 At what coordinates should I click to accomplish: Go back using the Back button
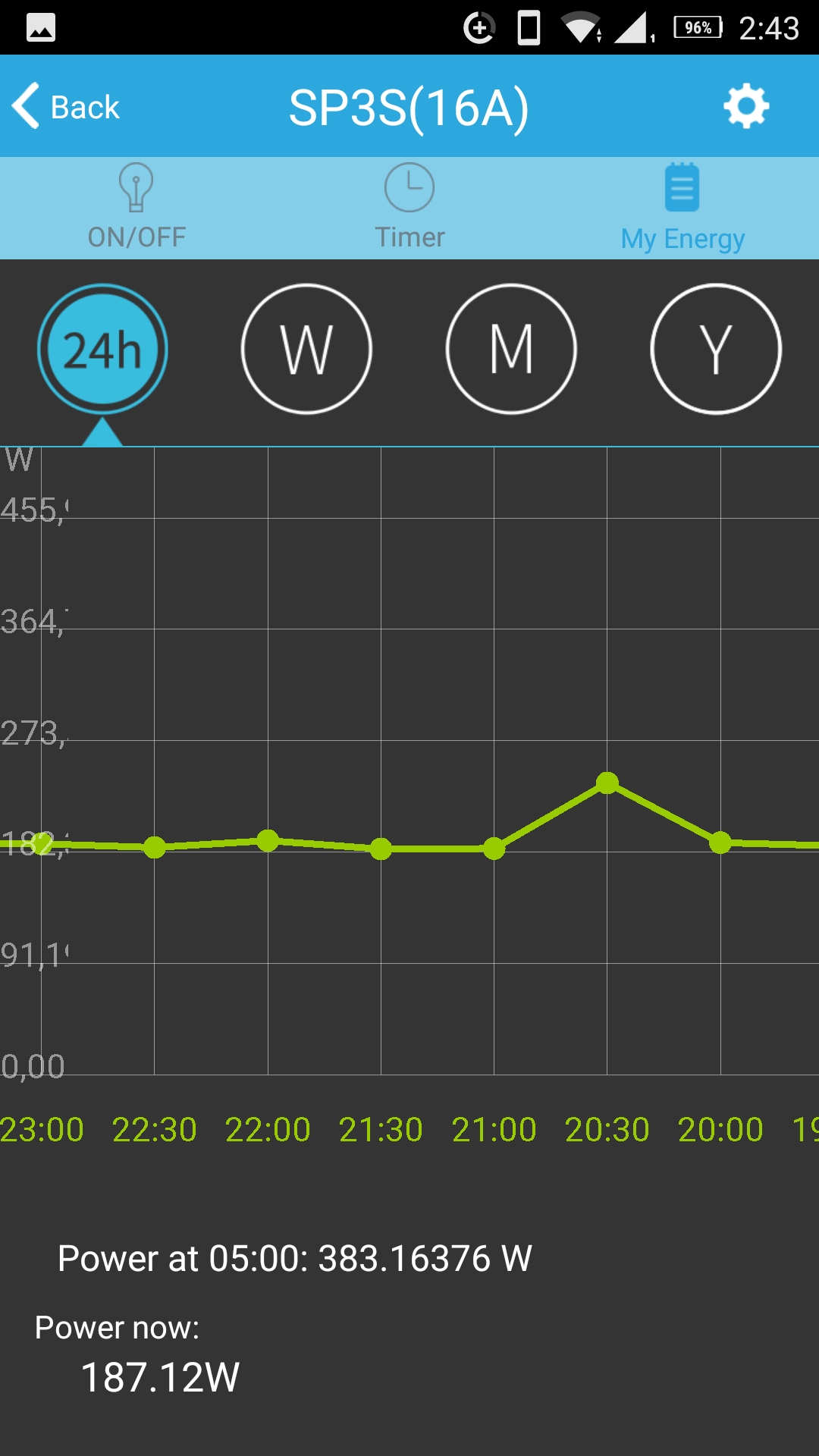pyautogui.click(x=66, y=106)
